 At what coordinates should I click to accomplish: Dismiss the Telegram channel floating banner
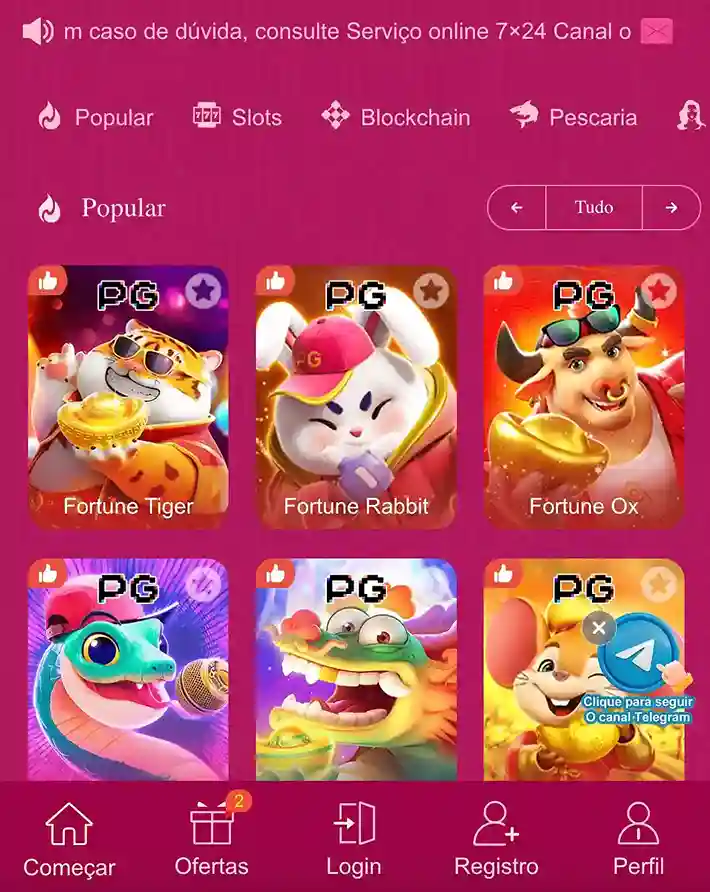click(599, 628)
